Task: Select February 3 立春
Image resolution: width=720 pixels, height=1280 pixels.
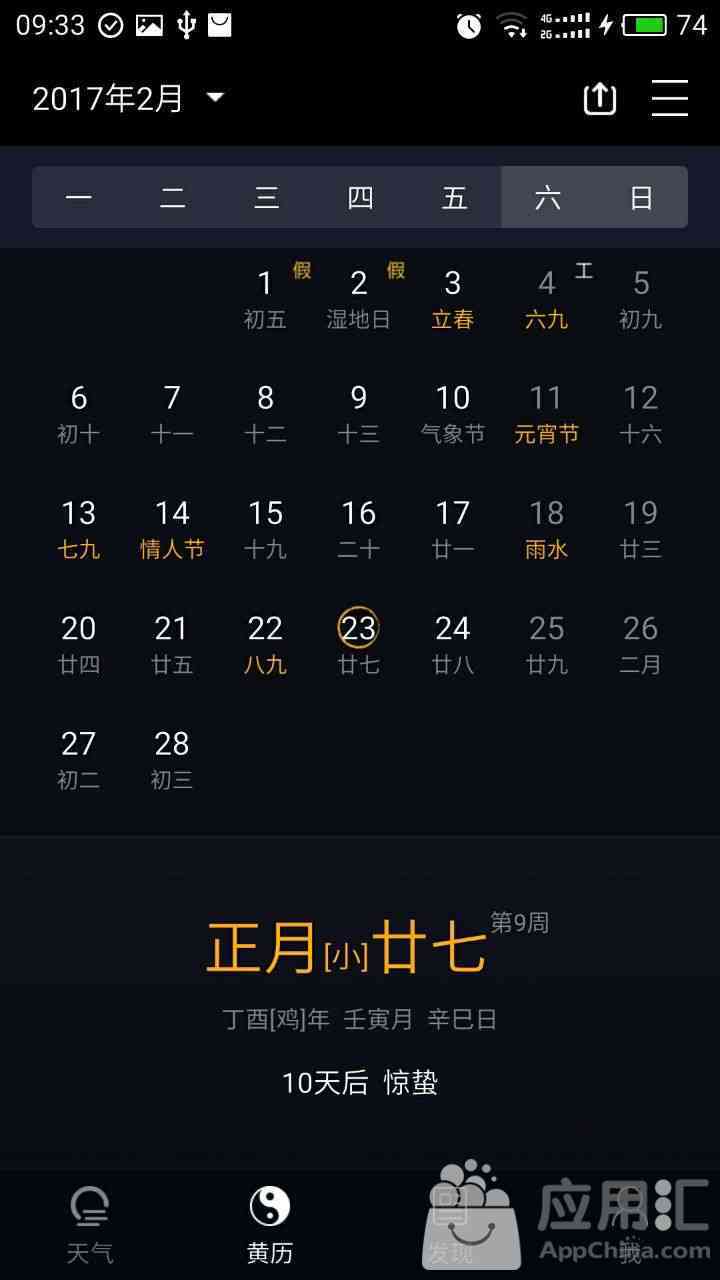Action: [453, 299]
